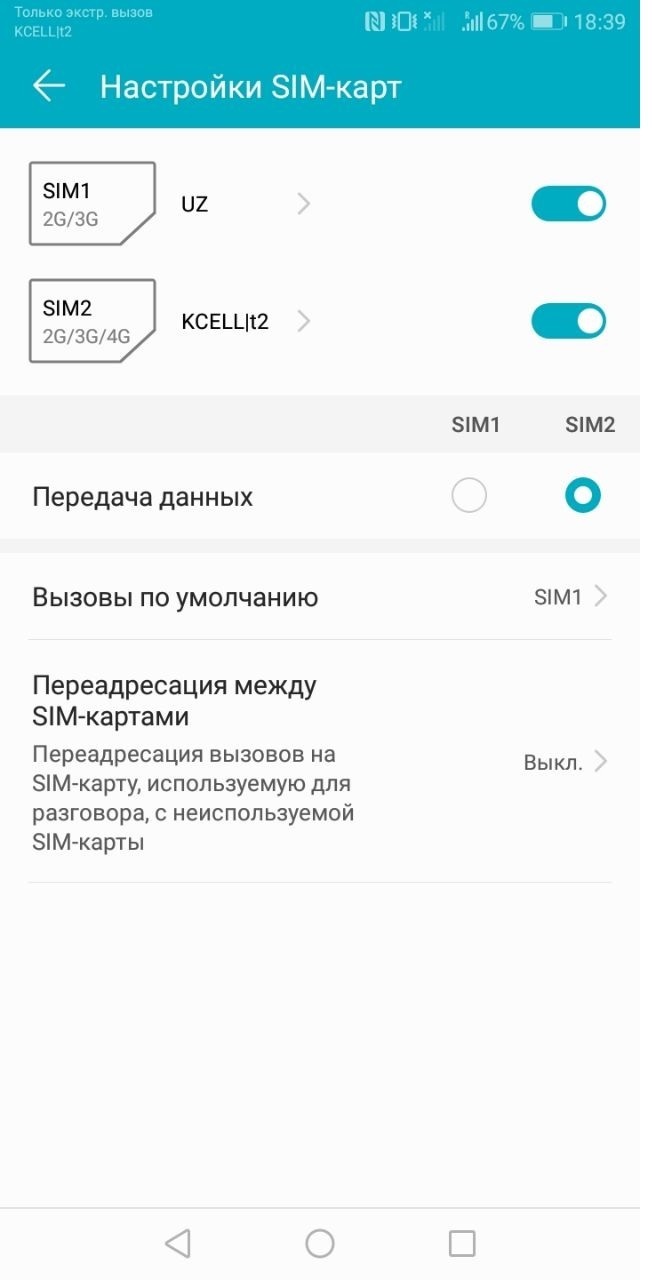Go back from SIM card settings

[x=49, y=86]
